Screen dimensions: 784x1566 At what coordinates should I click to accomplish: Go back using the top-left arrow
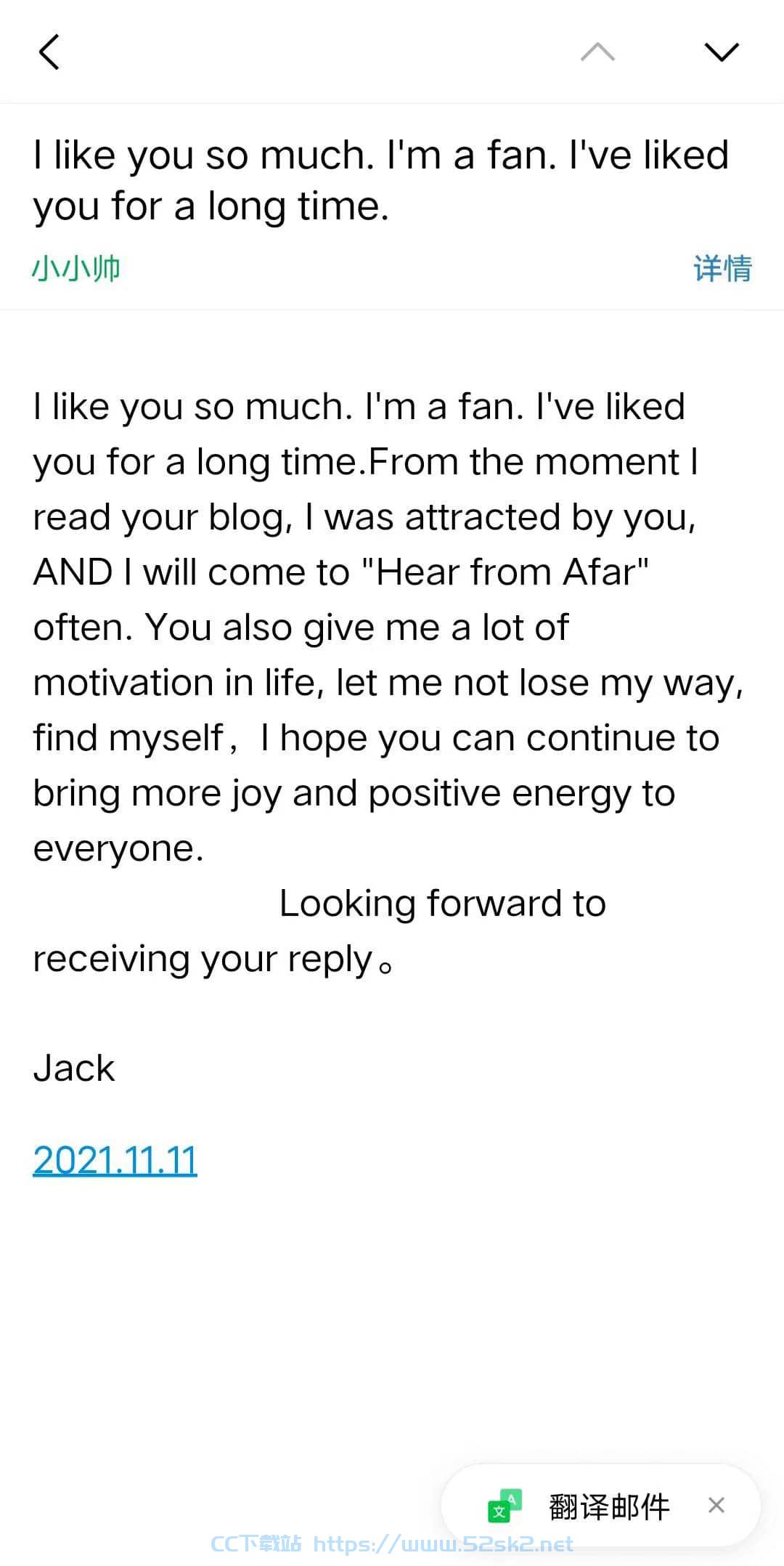pos(49,52)
